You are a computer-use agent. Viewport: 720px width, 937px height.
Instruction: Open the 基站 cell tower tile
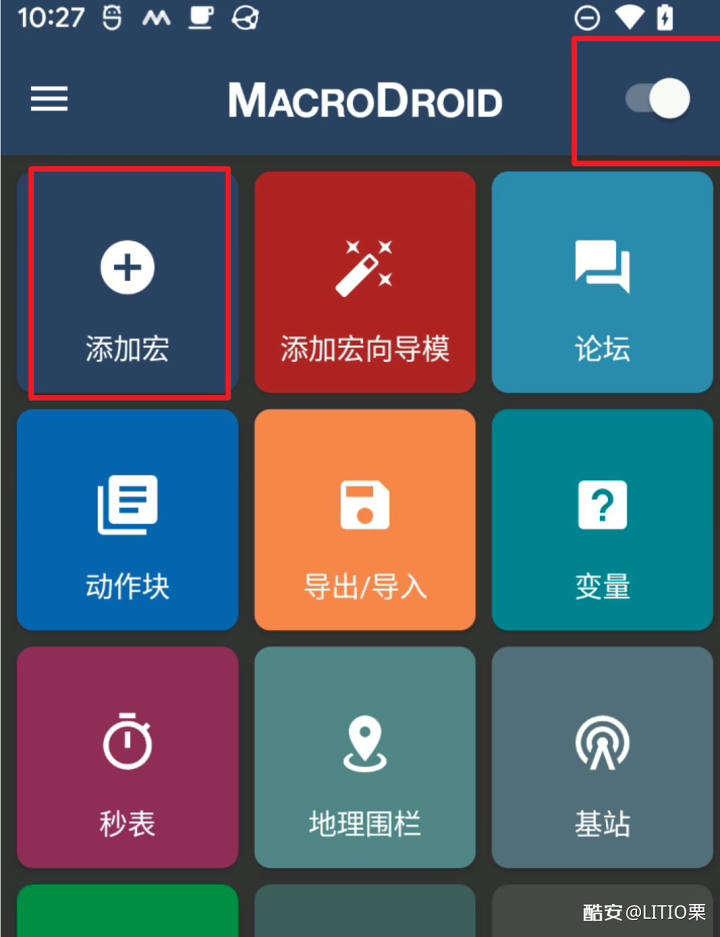(x=602, y=757)
